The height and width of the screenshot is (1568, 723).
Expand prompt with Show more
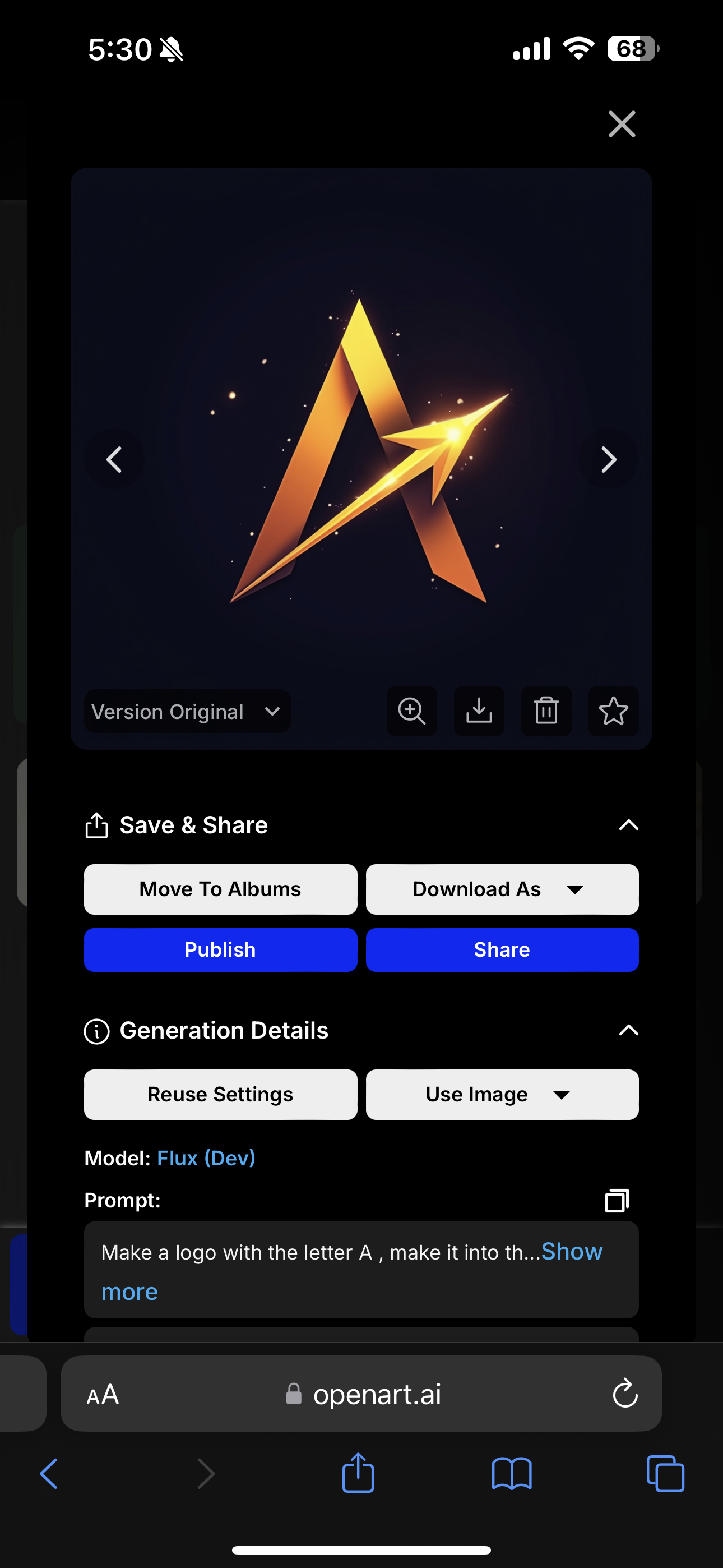click(x=571, y=1252)
